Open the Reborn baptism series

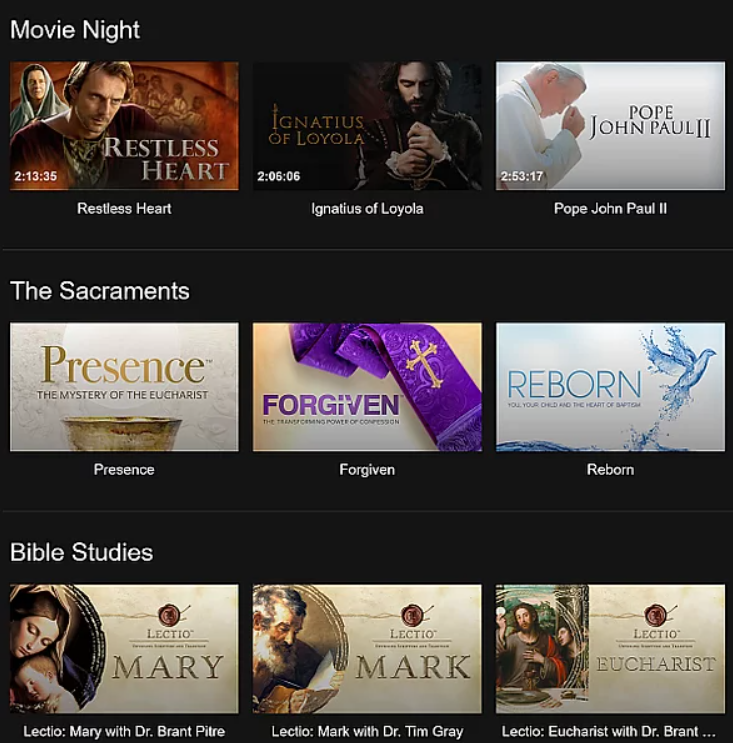click(610, 387)
